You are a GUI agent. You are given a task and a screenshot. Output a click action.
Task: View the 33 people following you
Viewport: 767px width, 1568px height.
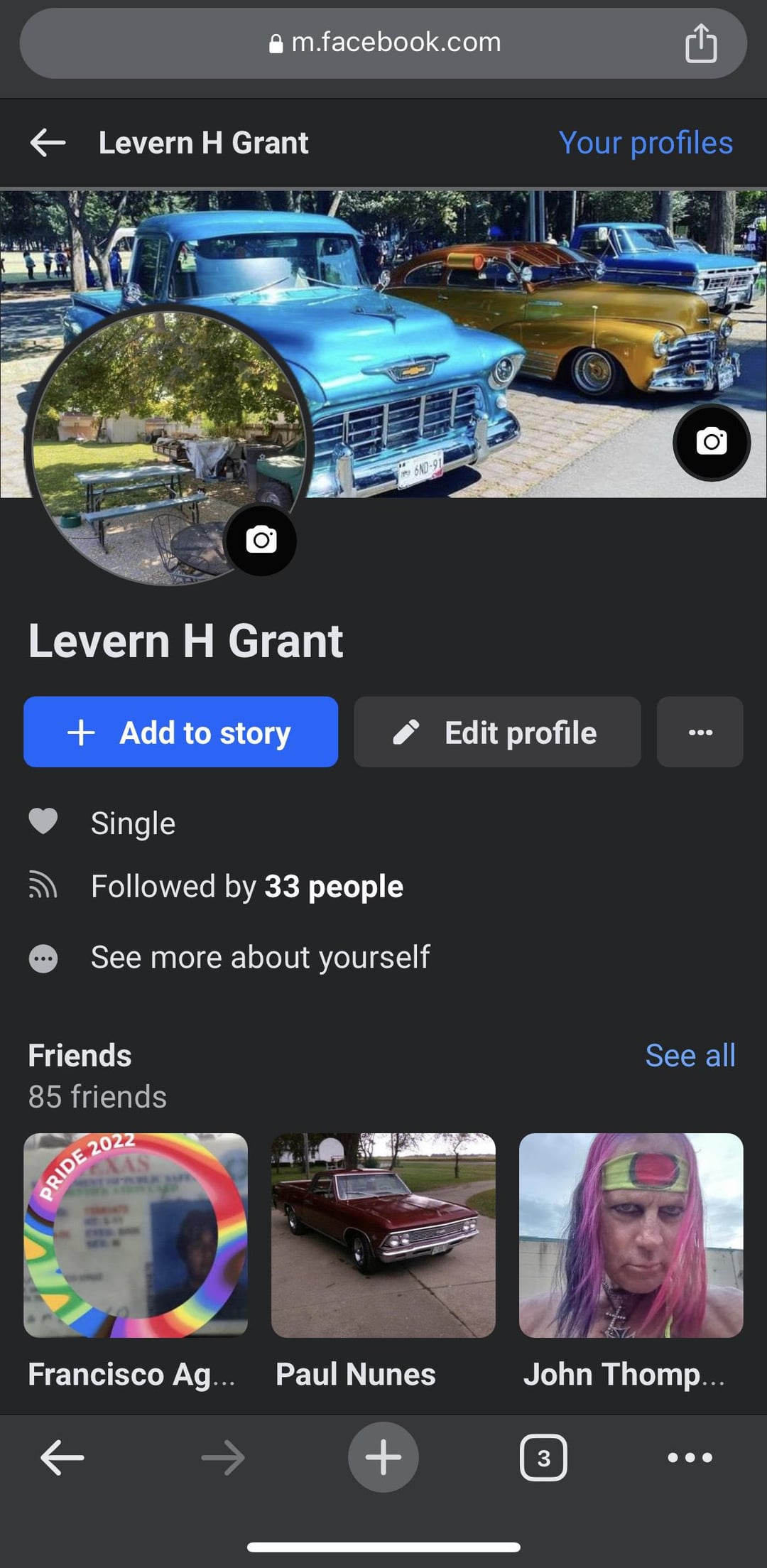(334, 887)
